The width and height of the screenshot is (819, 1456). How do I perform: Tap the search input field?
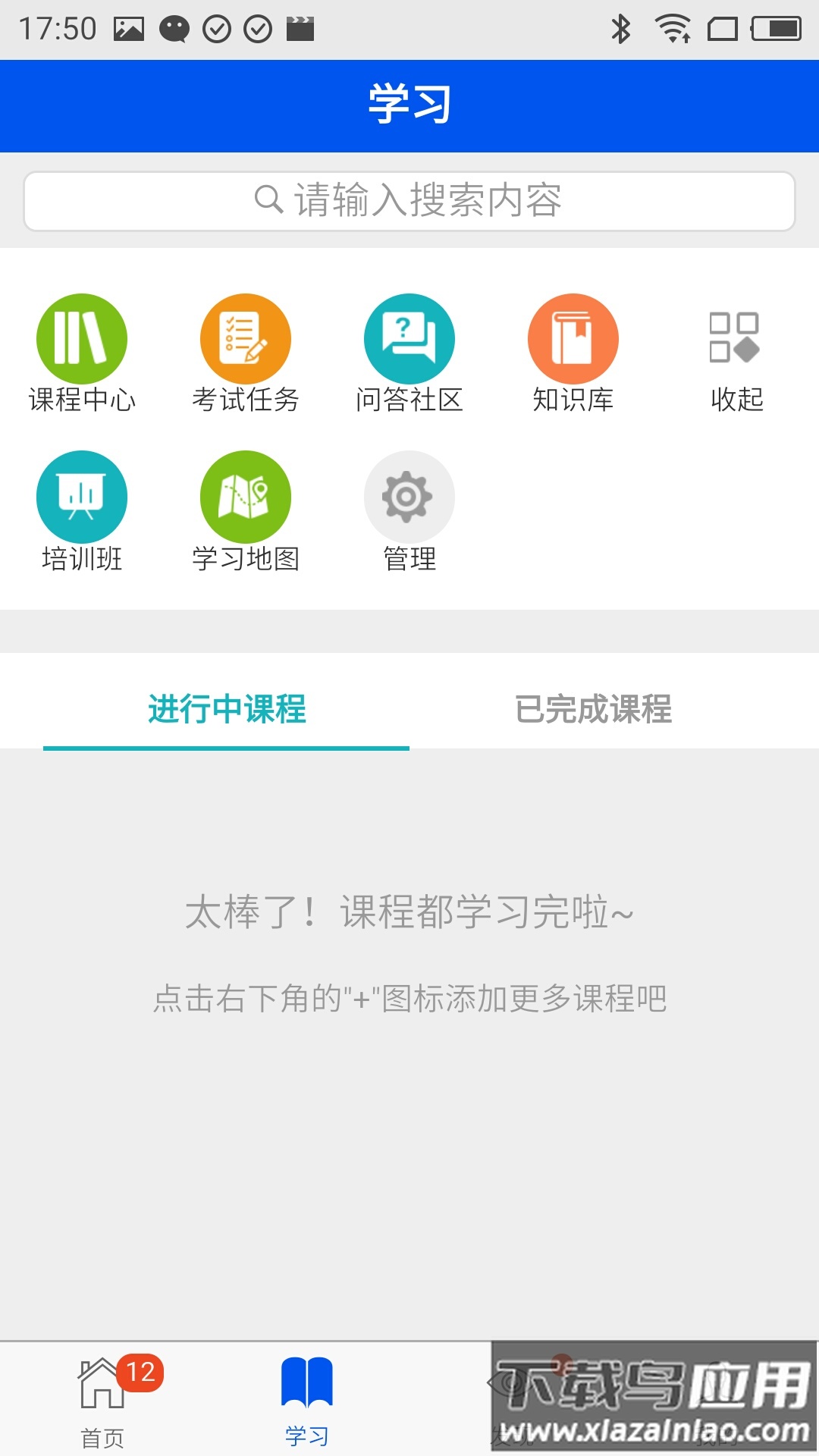(x=409, y=199)
